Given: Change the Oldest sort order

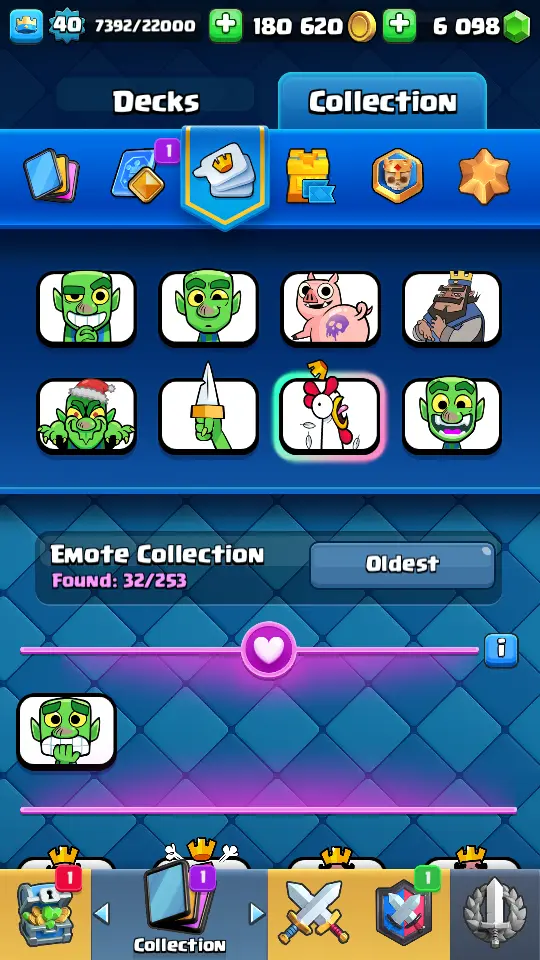Looking at the screenshot, I should tap(402, 564).
